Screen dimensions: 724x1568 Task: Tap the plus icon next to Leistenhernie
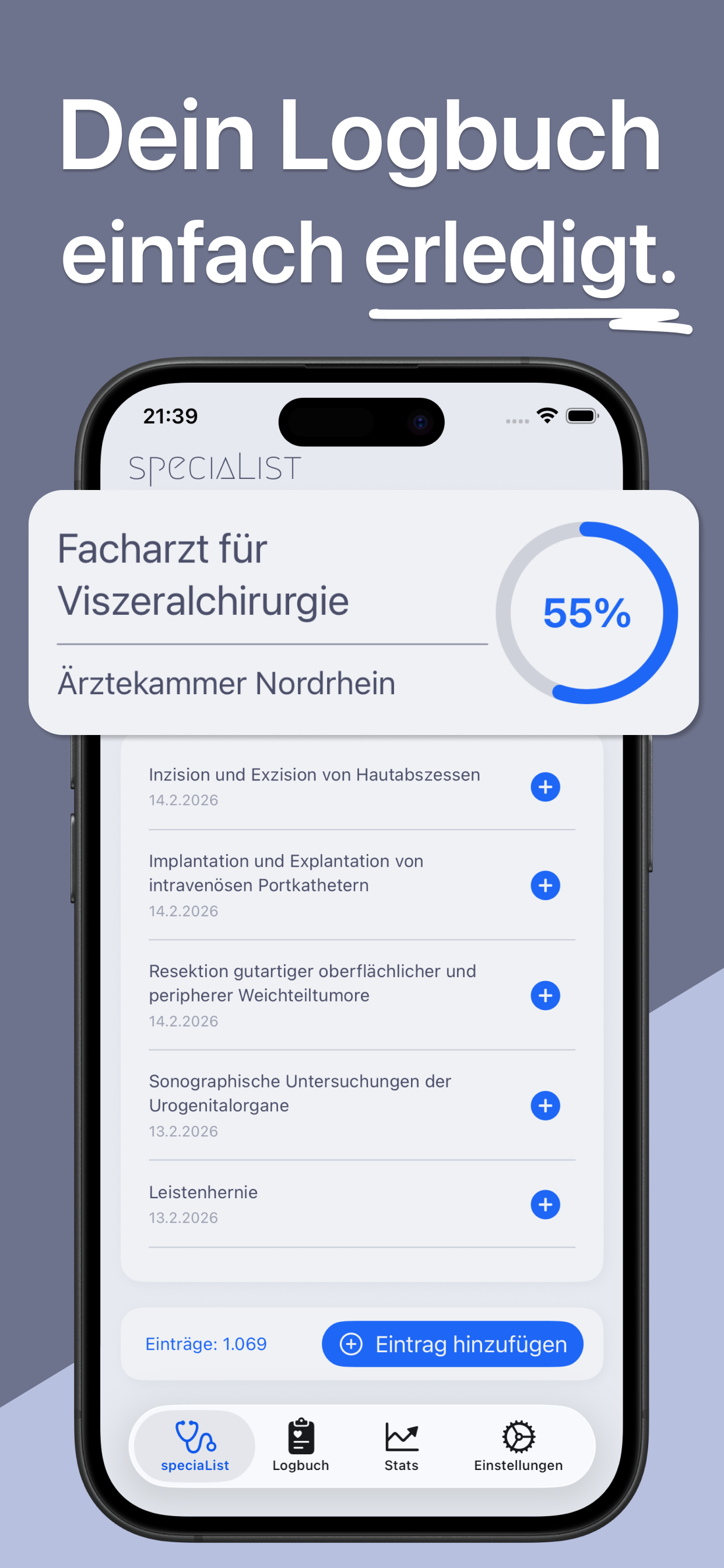544,1205
